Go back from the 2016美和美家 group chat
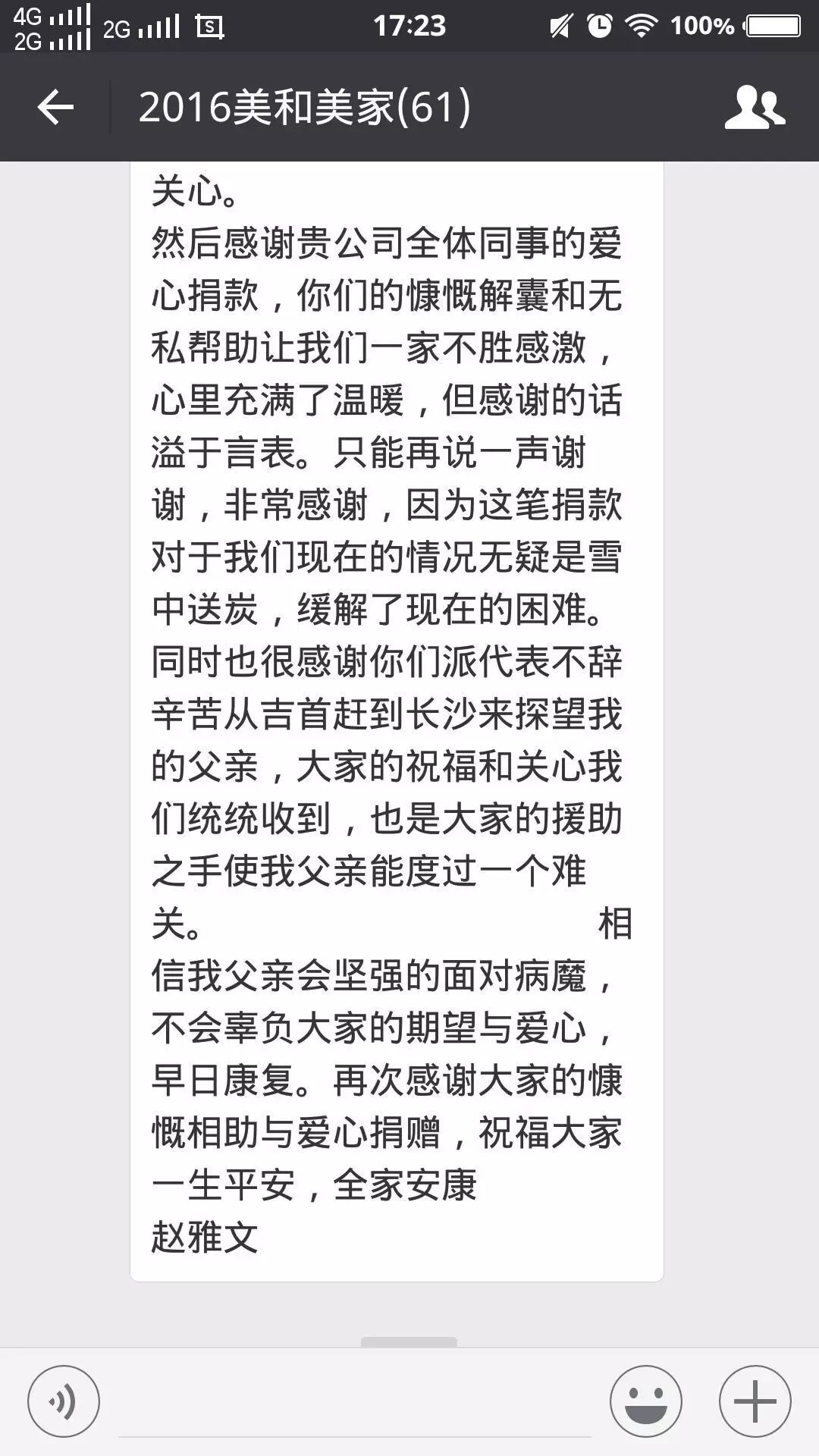The width and height of the screenshot is (819, 1456). 55,107
